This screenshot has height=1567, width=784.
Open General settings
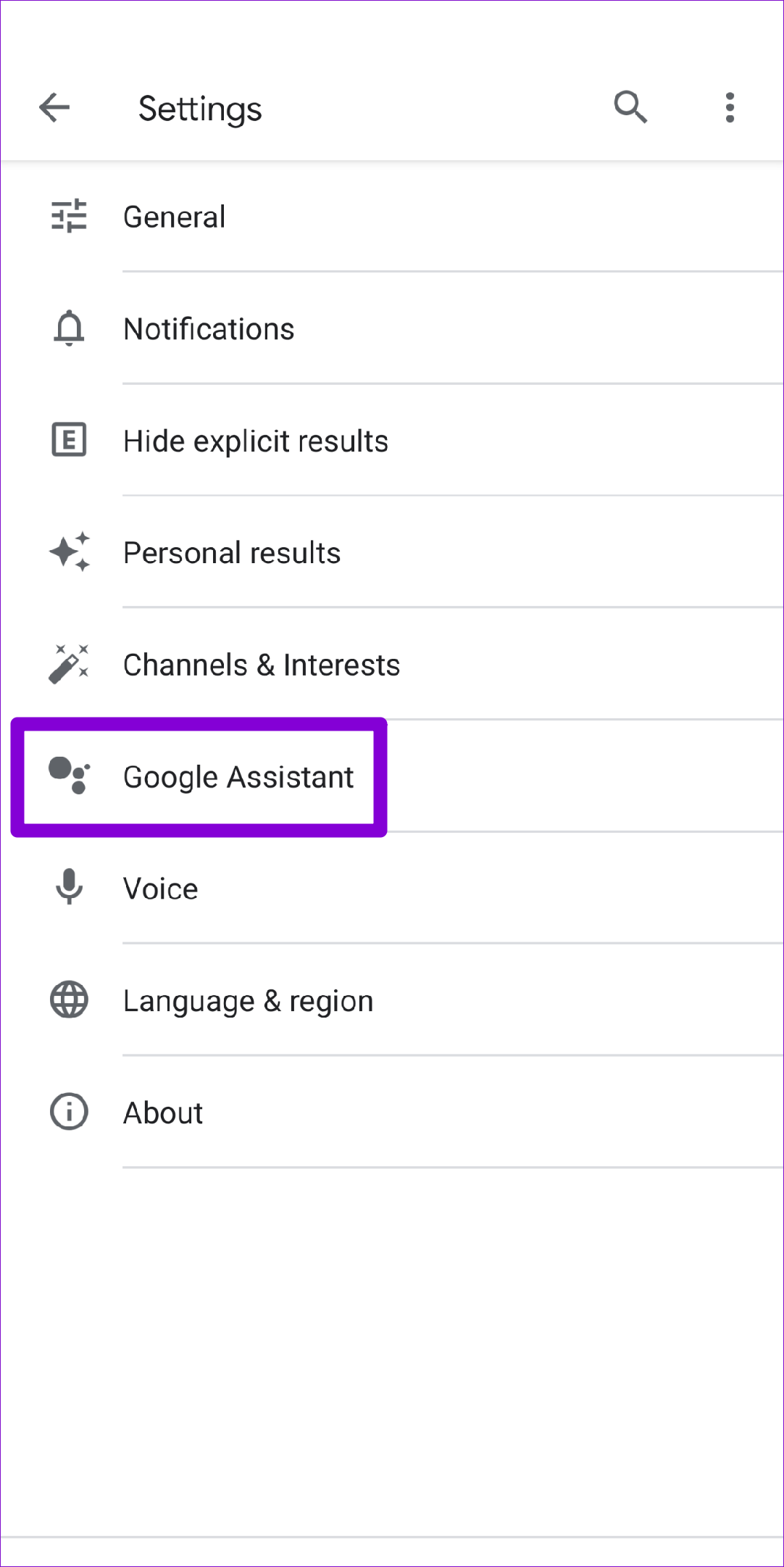pos(392,217)
